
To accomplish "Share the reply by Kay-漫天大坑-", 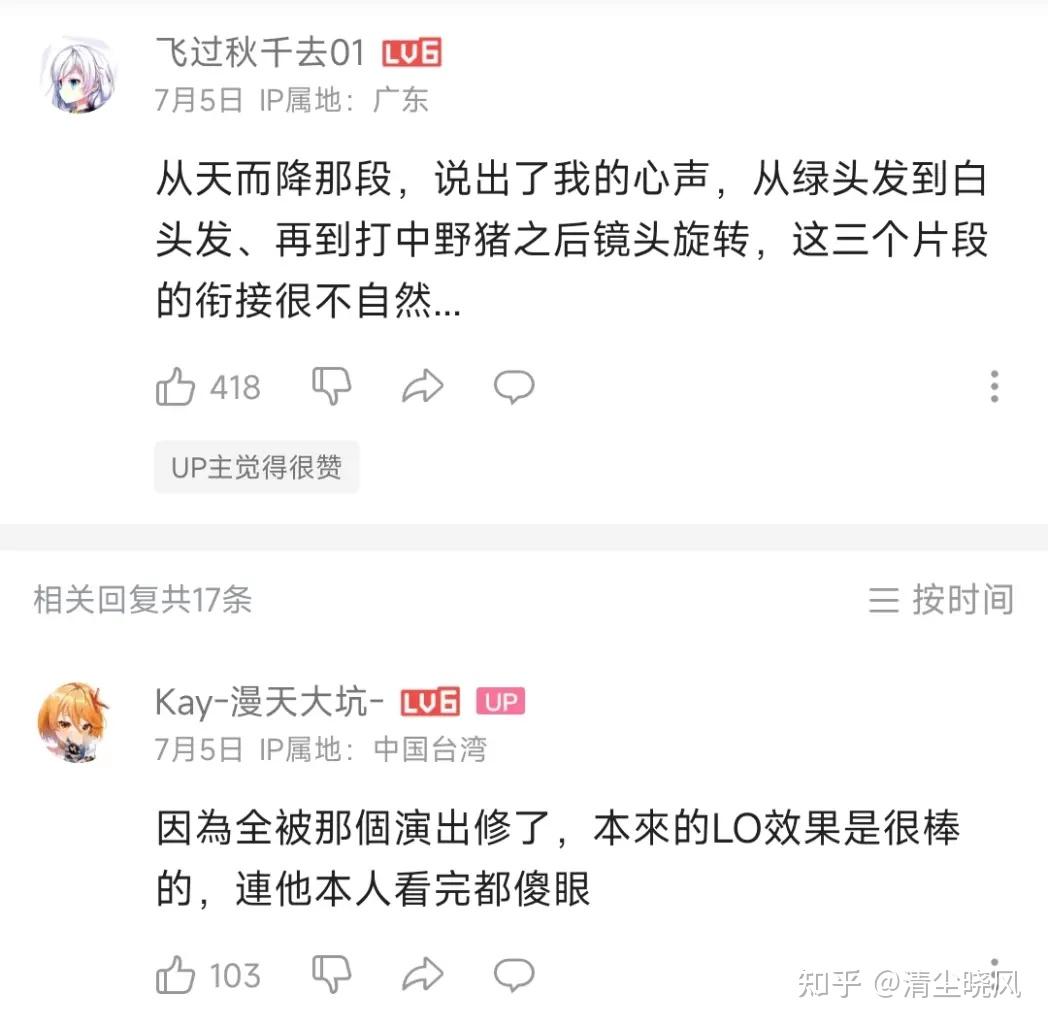I will point(422,975).
